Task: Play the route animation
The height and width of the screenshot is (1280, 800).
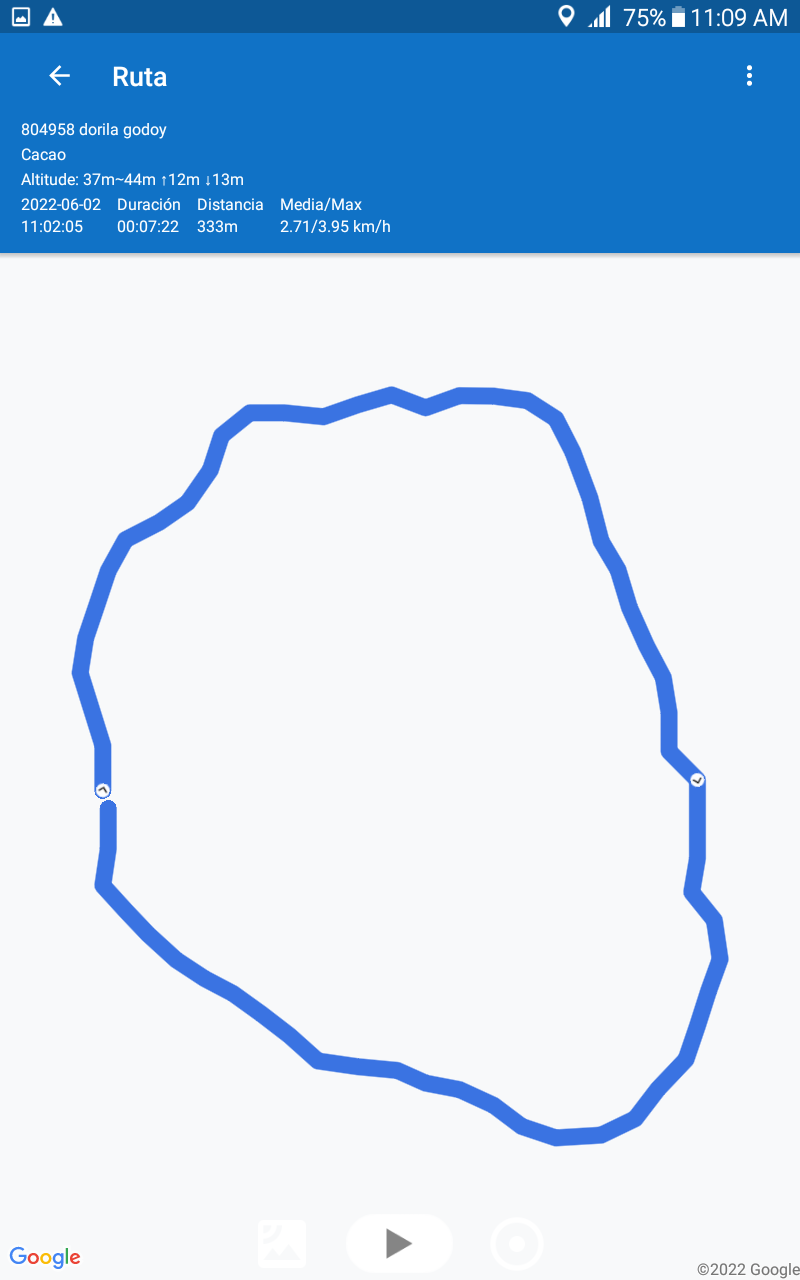Action: coord(399,1243)
